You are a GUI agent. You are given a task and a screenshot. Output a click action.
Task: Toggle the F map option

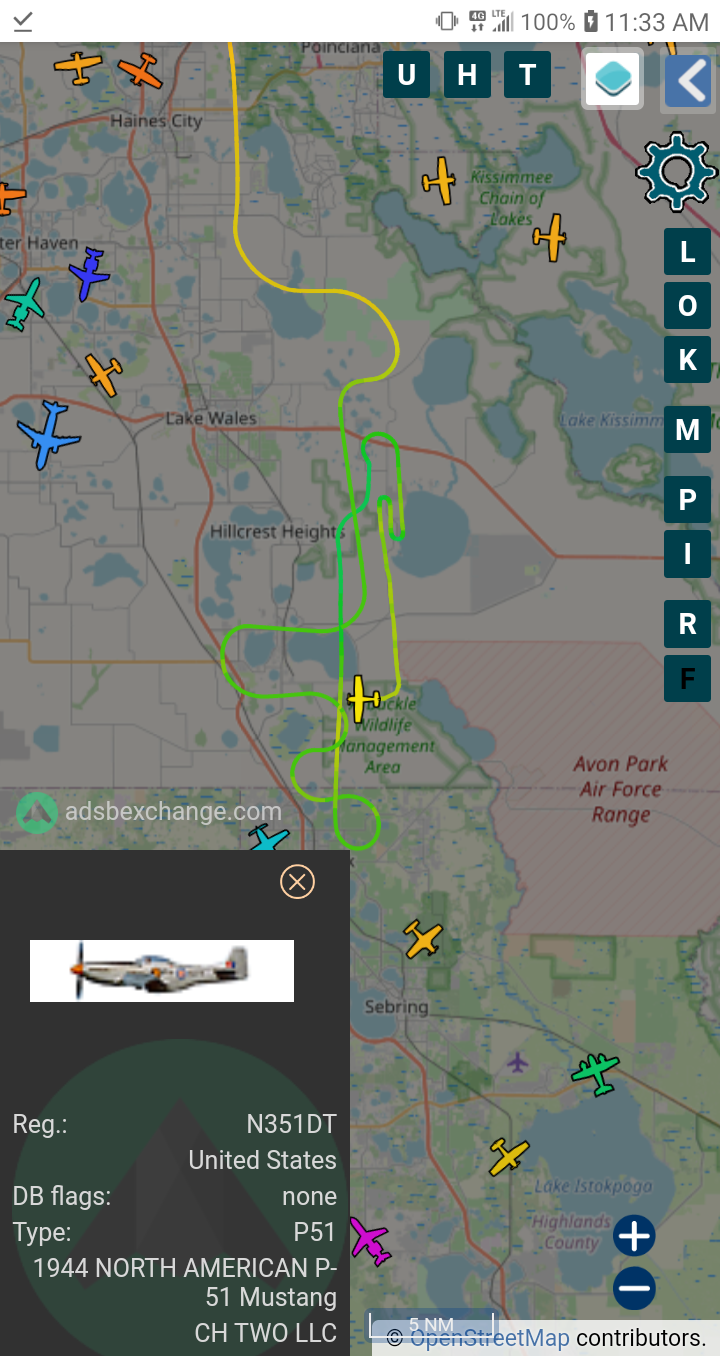point(687,678)
